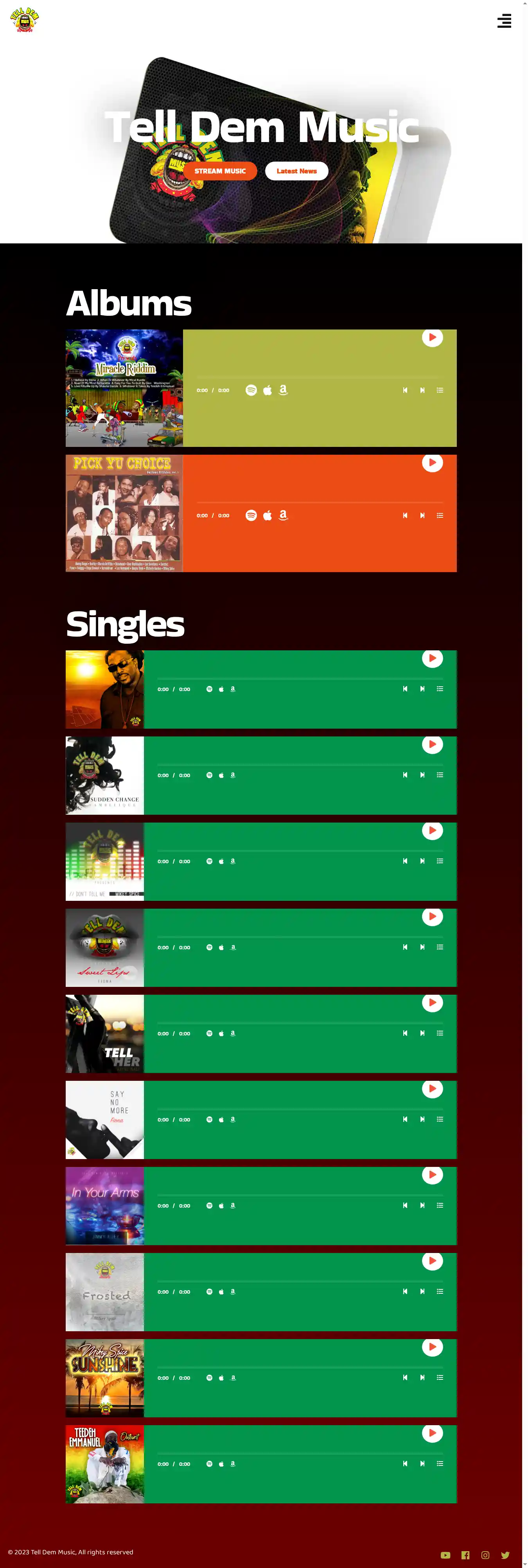Play the Mikey Spice Sunshine single
Screen dimensions: 528x1568
[x=432, y=1347]
